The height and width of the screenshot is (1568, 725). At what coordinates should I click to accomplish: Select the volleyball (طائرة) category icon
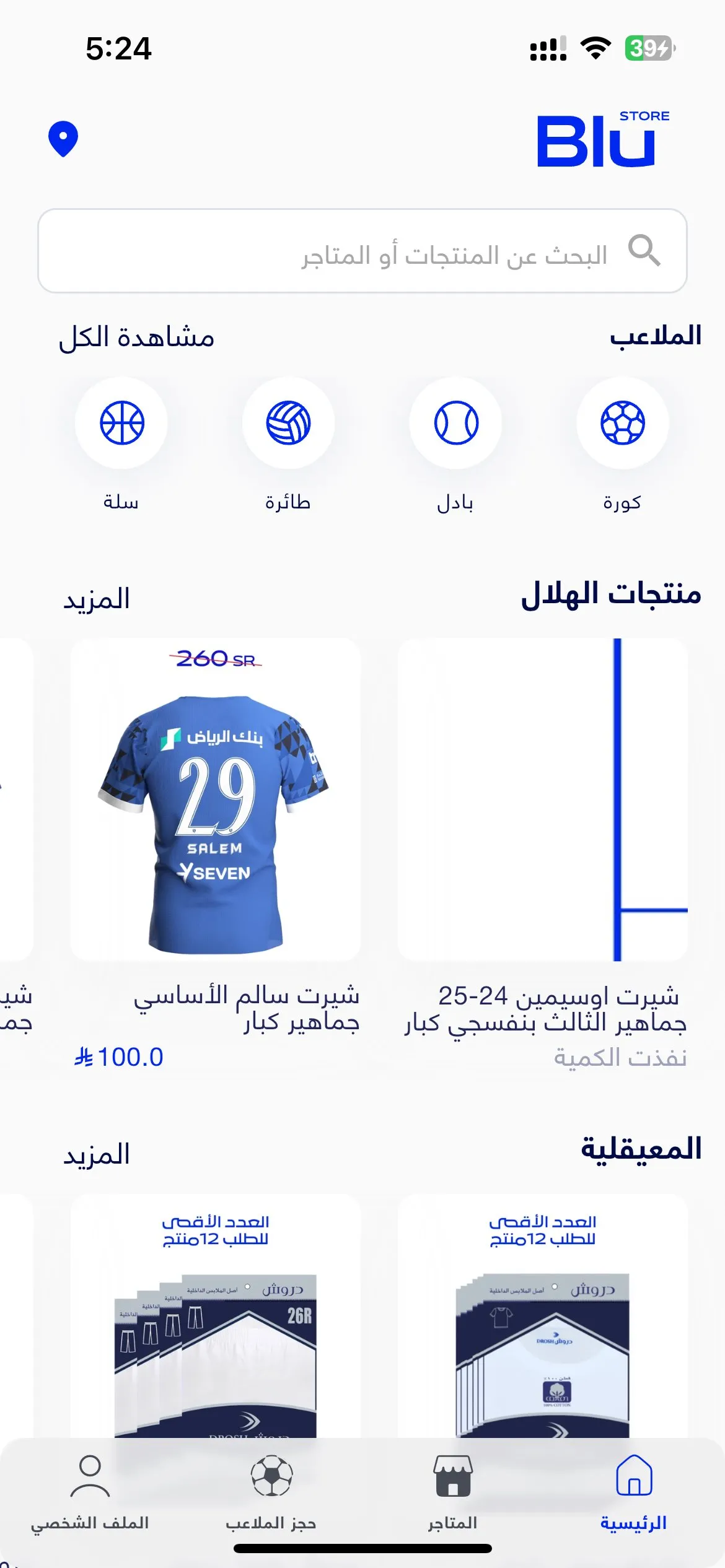[289, 422]
